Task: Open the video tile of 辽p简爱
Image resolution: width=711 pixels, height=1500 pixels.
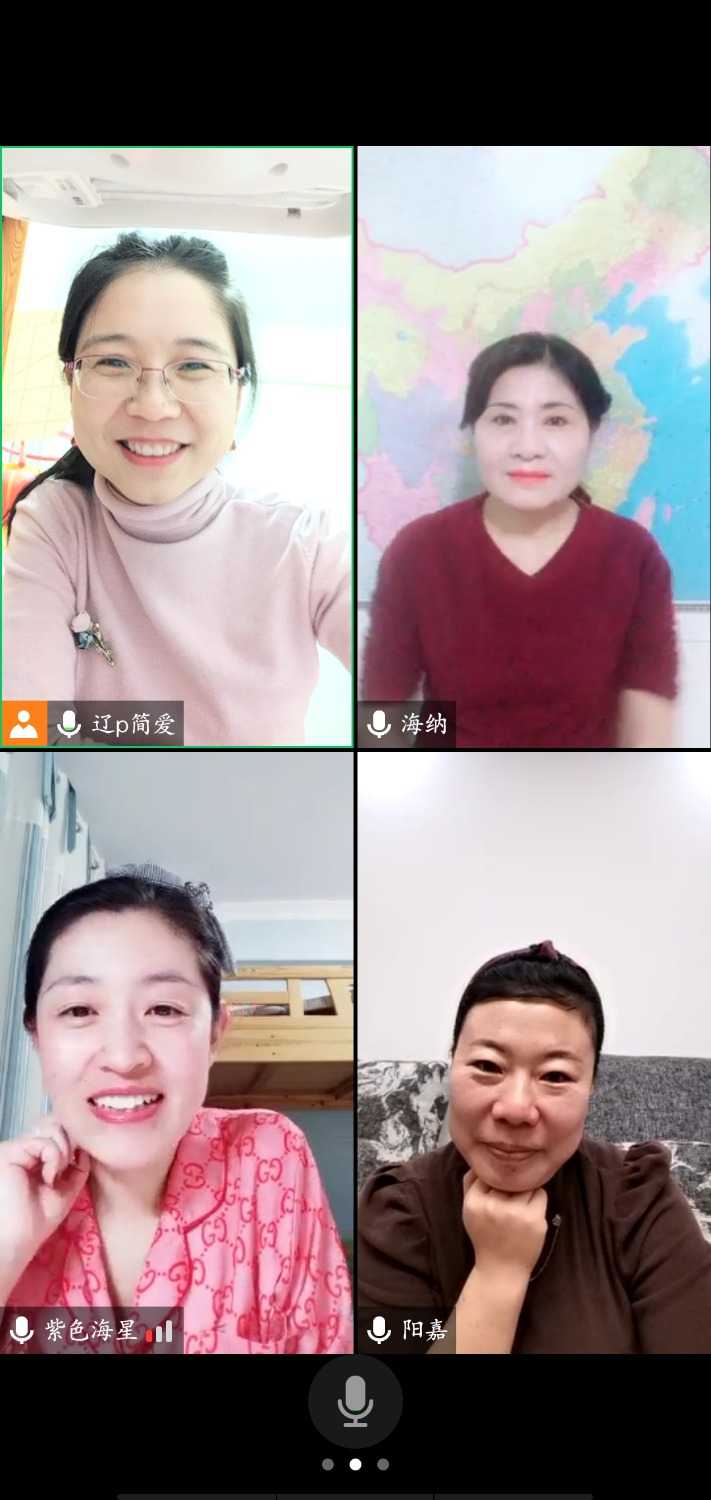Action: tap(177, 446)
